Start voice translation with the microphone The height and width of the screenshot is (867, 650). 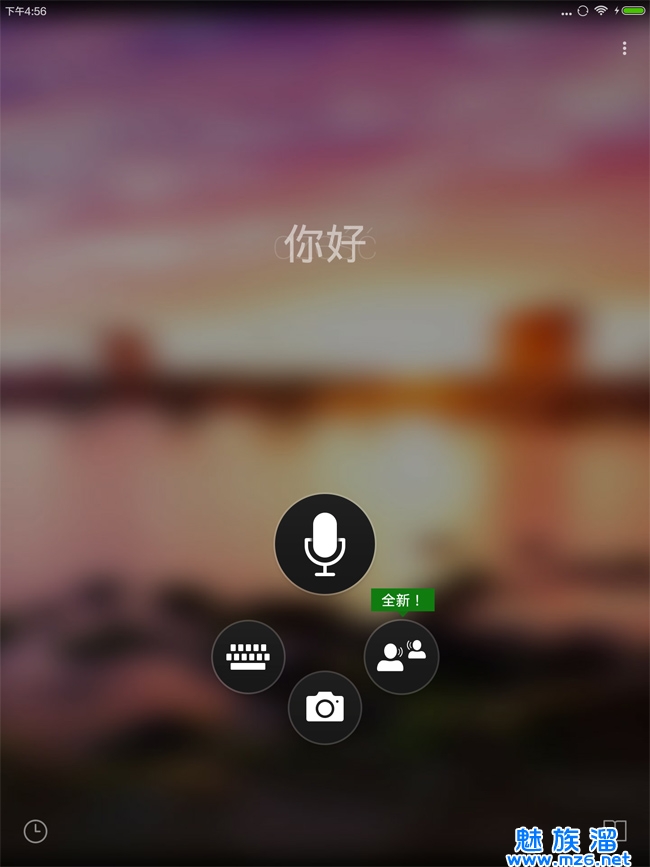pos(325,544)
